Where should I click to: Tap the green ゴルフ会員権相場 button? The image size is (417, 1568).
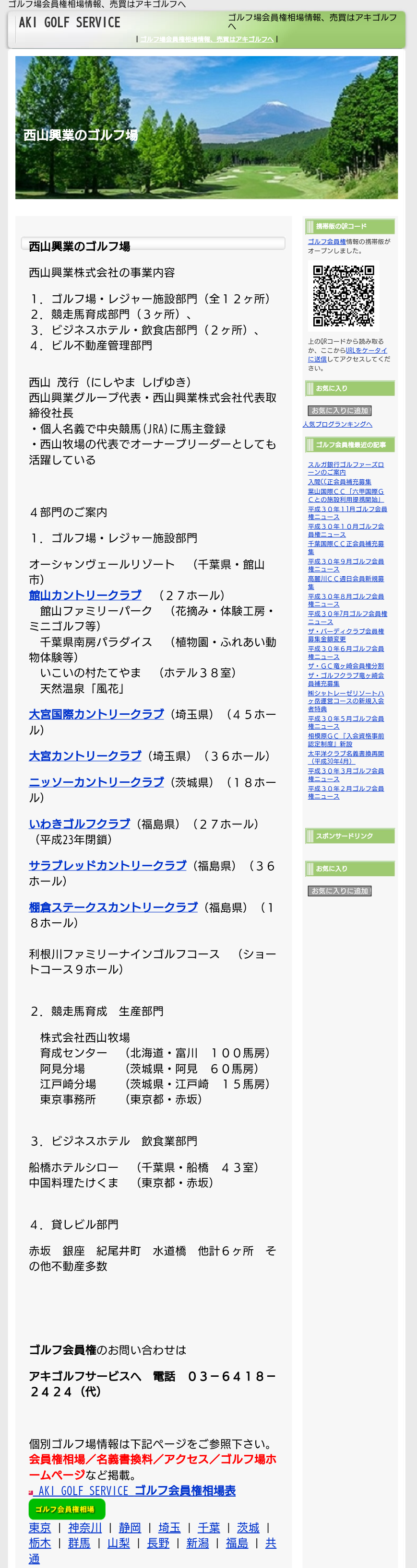(66, 1509)
